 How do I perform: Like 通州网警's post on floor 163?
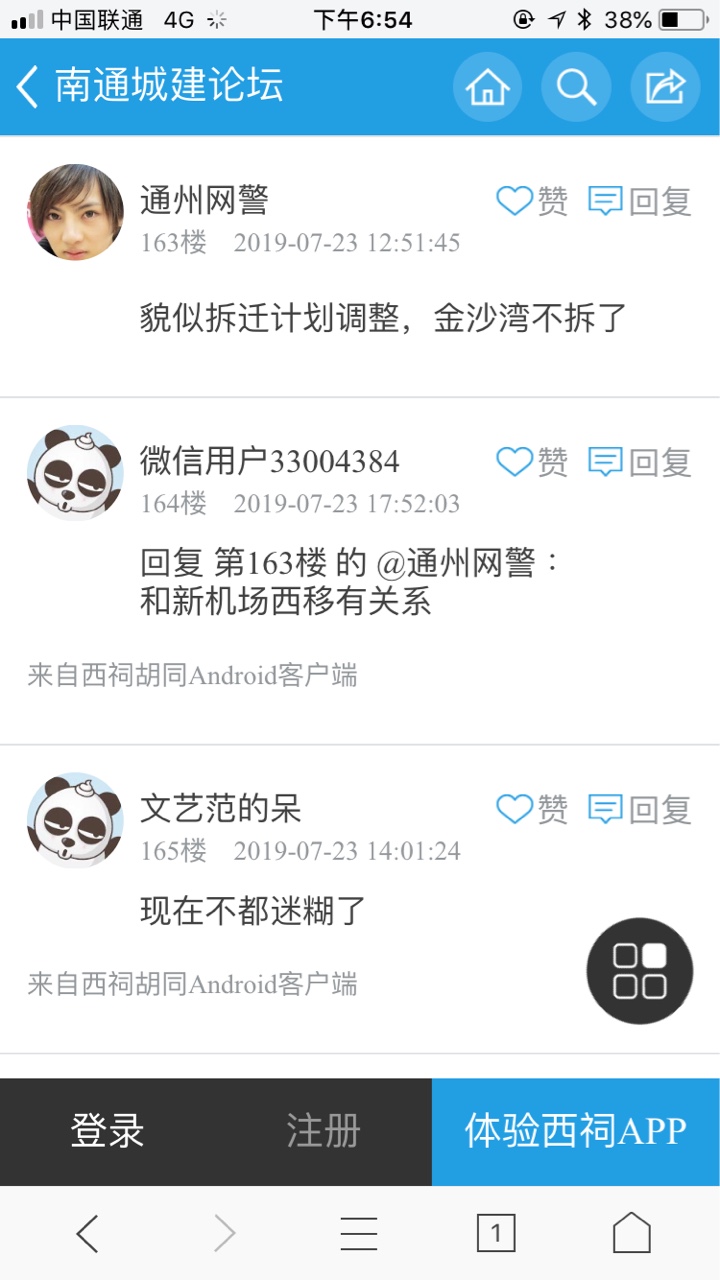tap(532, 201)
